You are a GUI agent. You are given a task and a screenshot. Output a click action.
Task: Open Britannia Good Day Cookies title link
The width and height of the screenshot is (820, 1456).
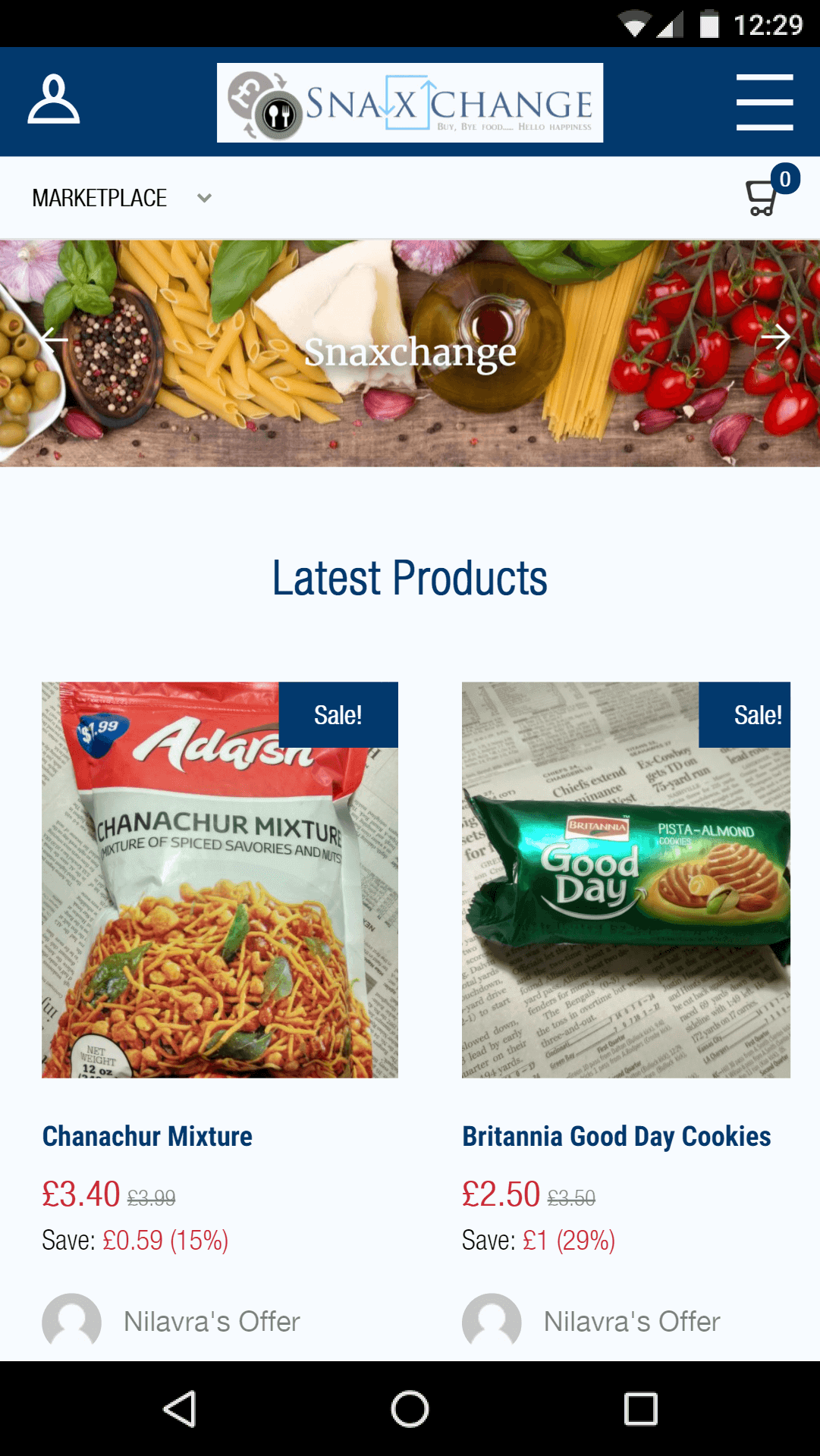pyautogui.click(x=616, y=1136)
